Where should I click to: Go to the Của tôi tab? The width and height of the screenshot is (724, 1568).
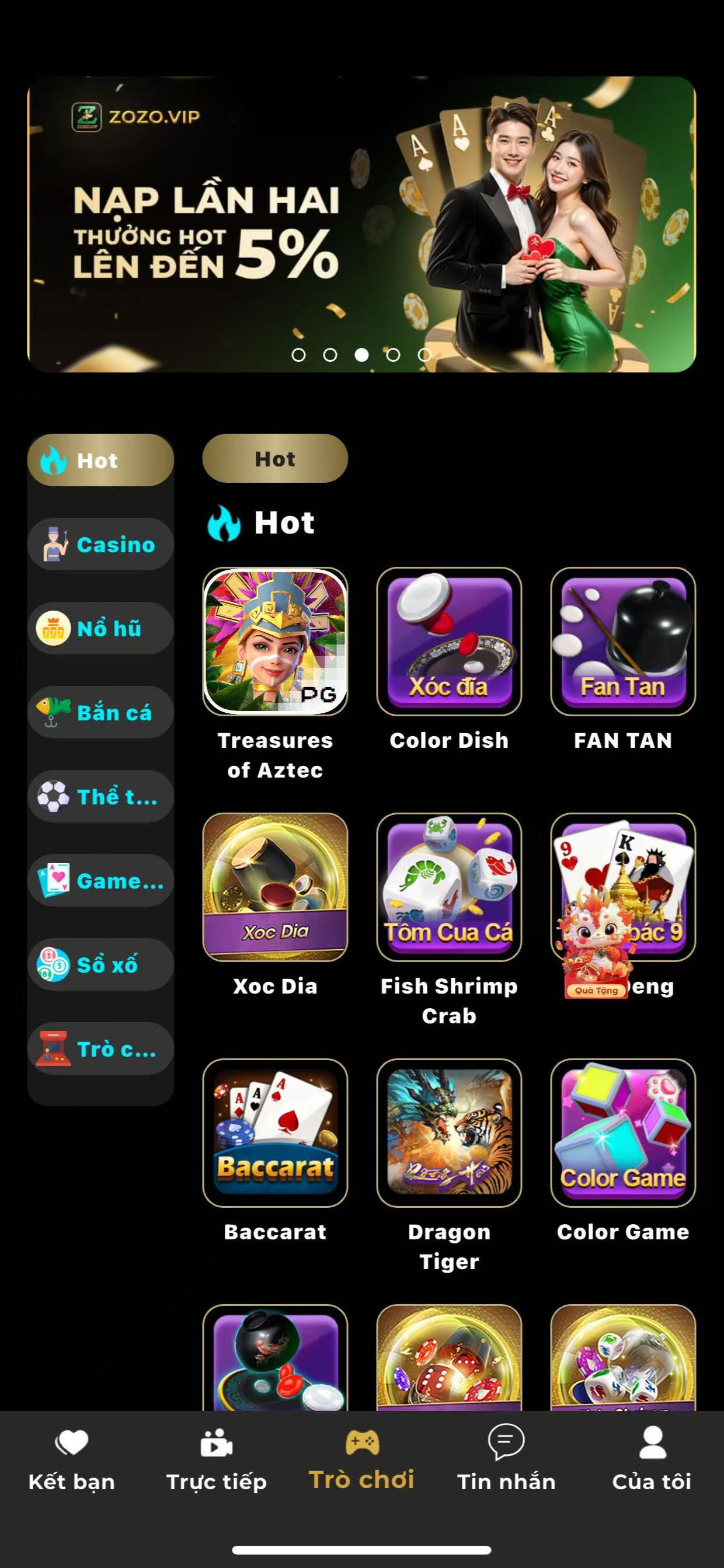[x=652, y=1459]
